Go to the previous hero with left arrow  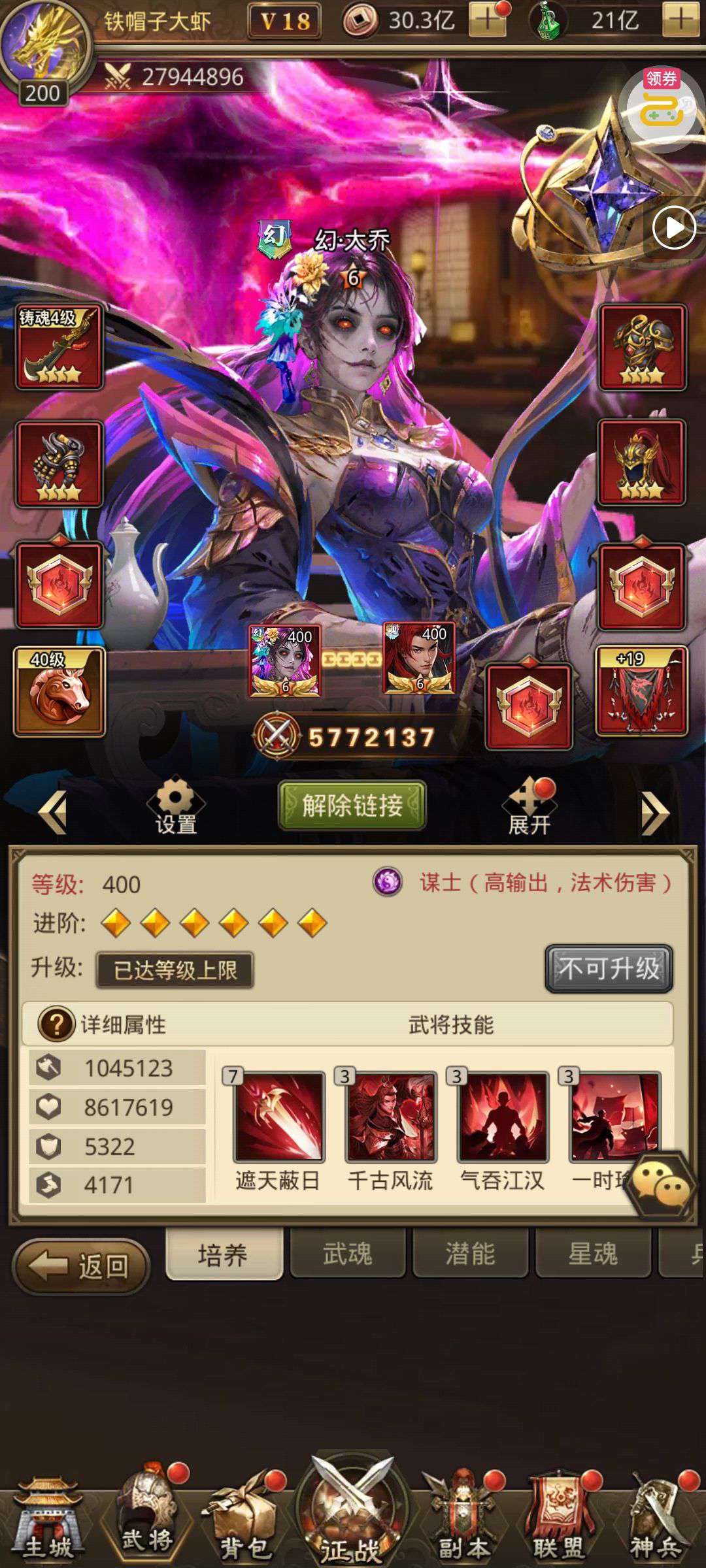pyautogui.click(x=53, y=812)
